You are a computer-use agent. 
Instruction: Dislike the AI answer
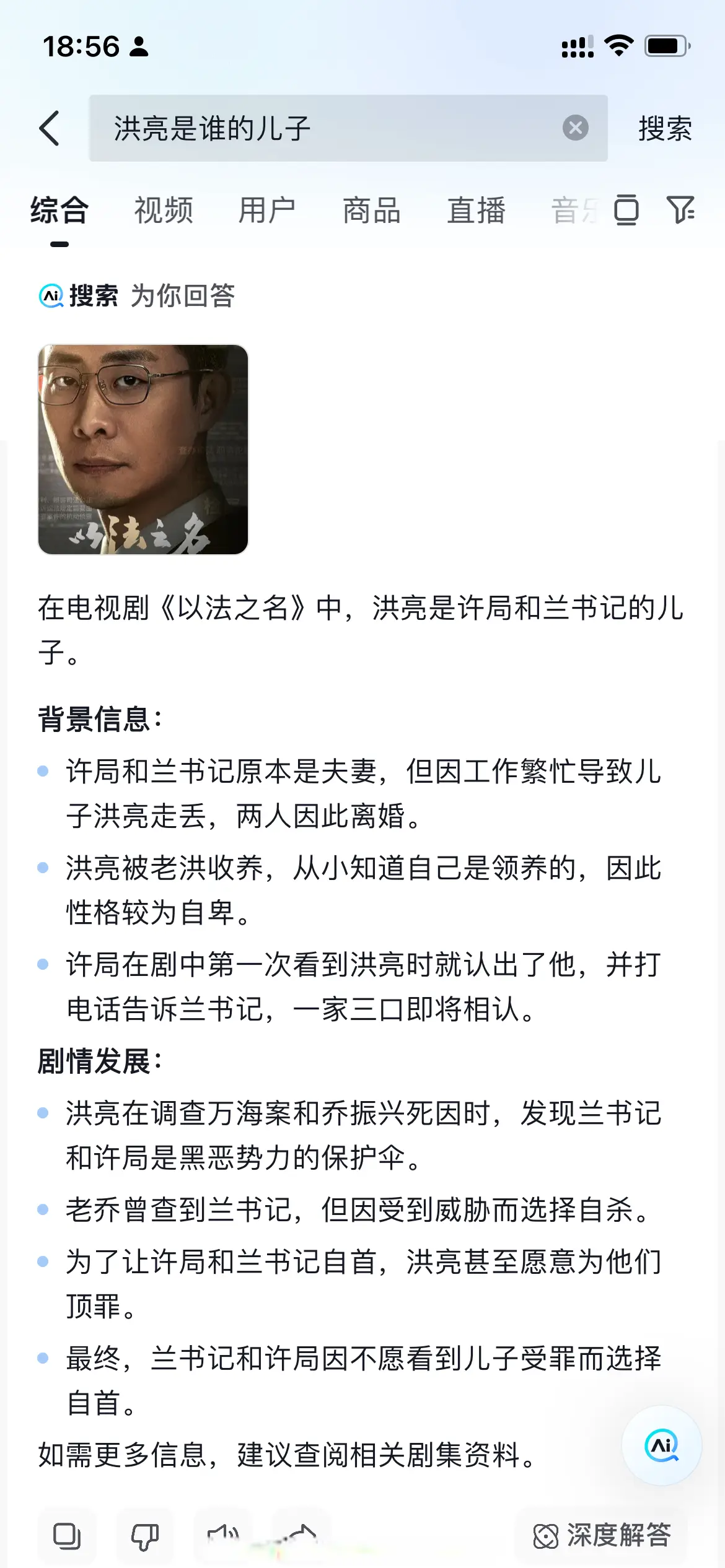pyautogui.click(x=144, y=1536)
